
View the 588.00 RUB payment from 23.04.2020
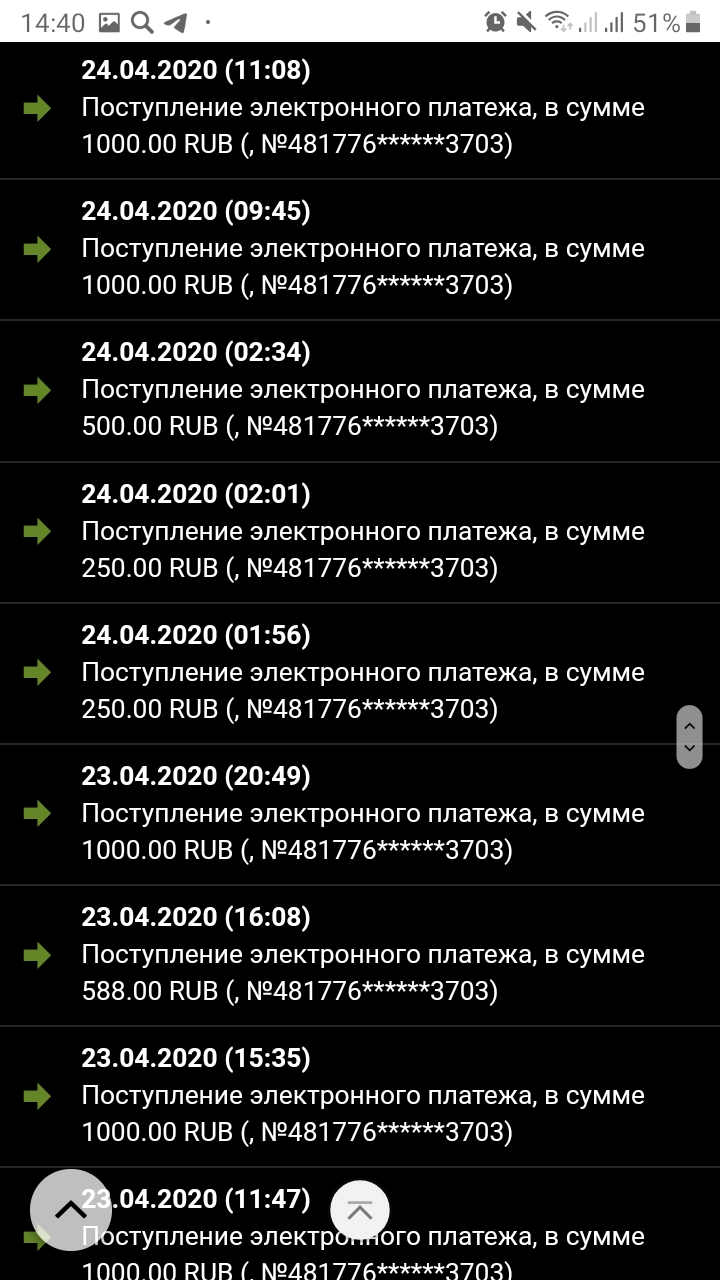pos(360,954)
